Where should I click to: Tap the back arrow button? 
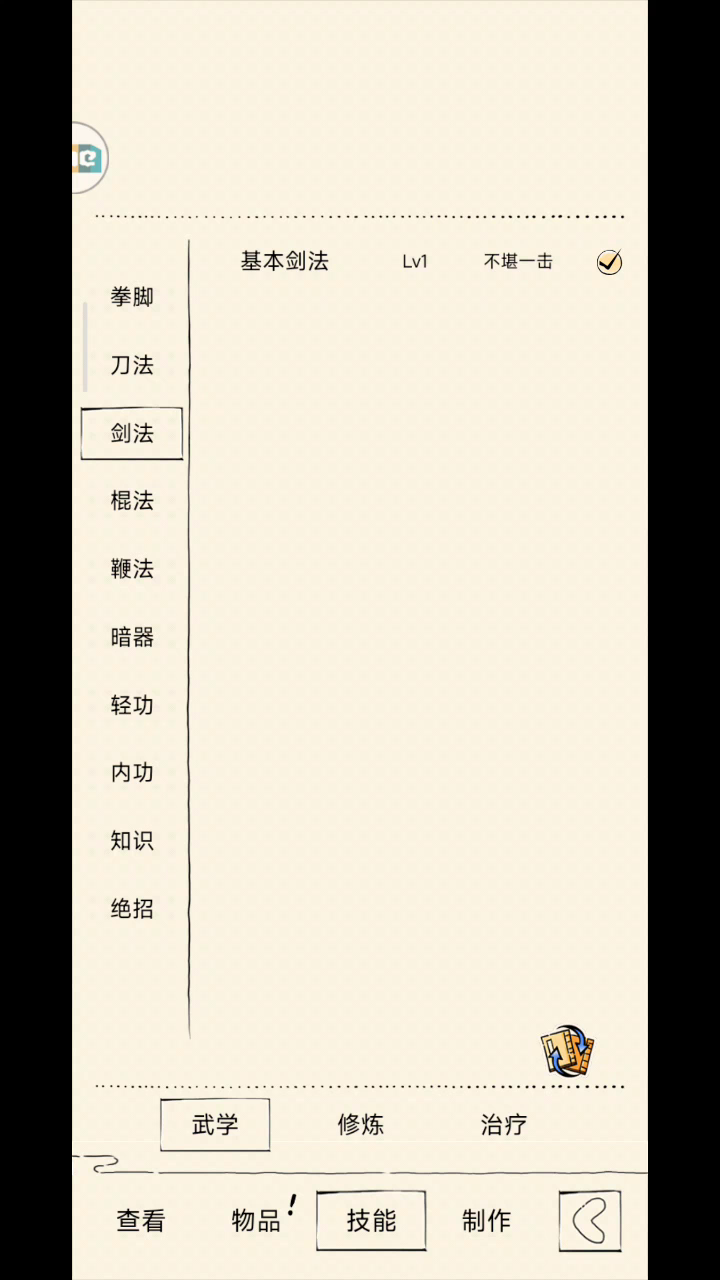pyautogui.click(x=590, y=1220)
